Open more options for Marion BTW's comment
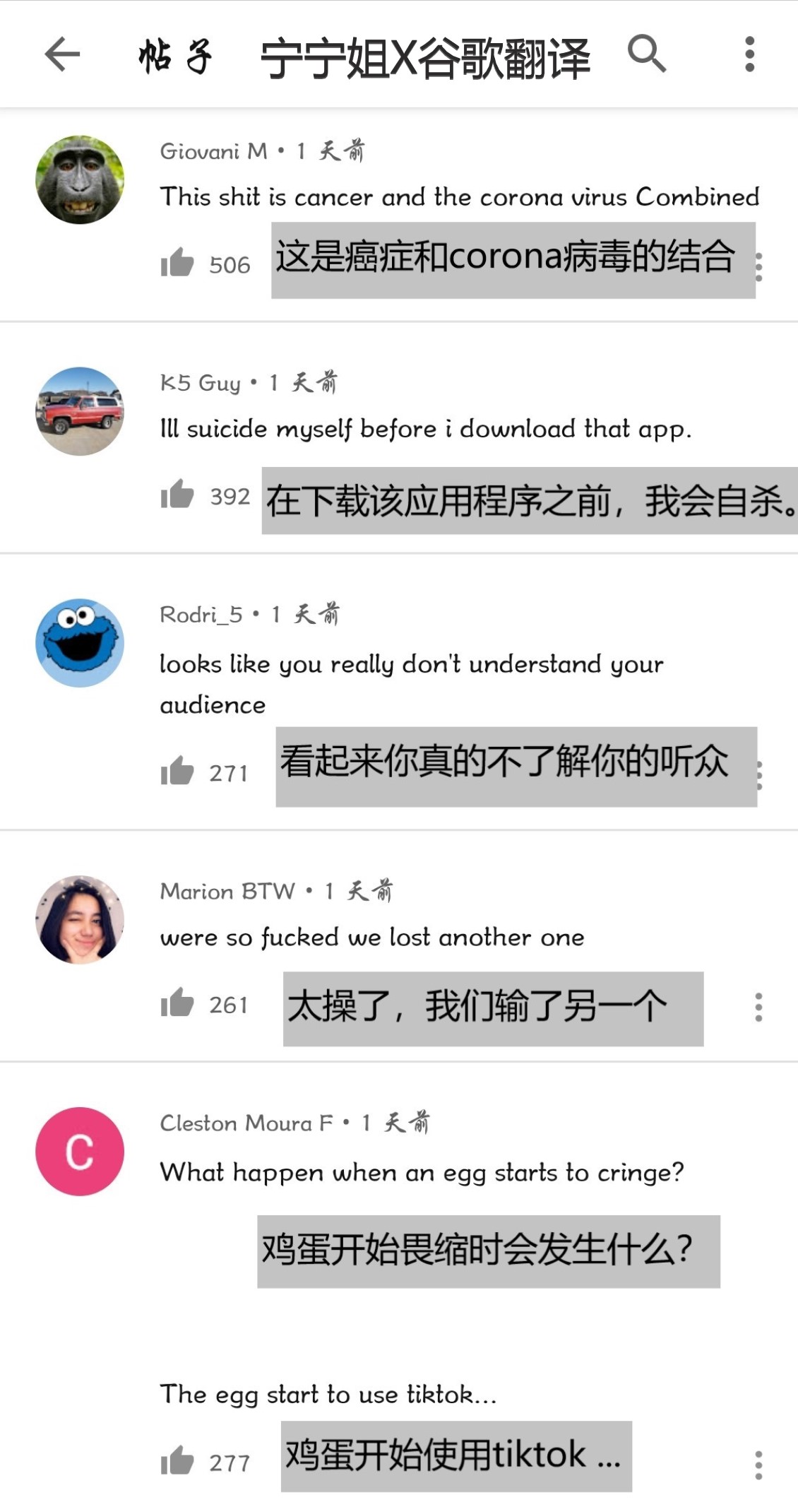The width and height of the screenshot is (798, 1512). [758, 1007]
